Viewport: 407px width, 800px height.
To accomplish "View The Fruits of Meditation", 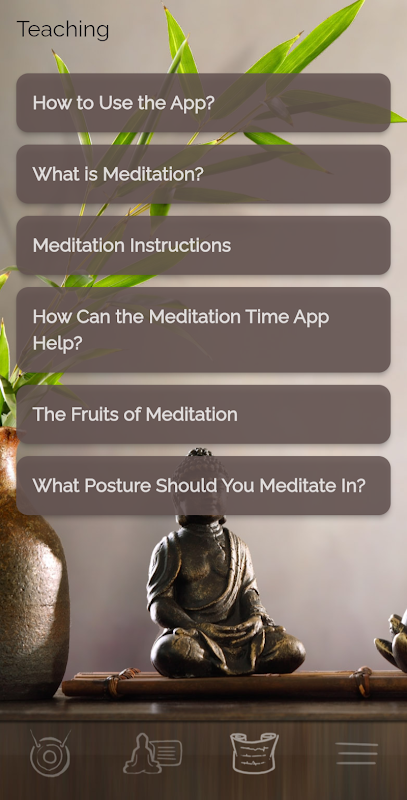I will click(x=204, y=414).
